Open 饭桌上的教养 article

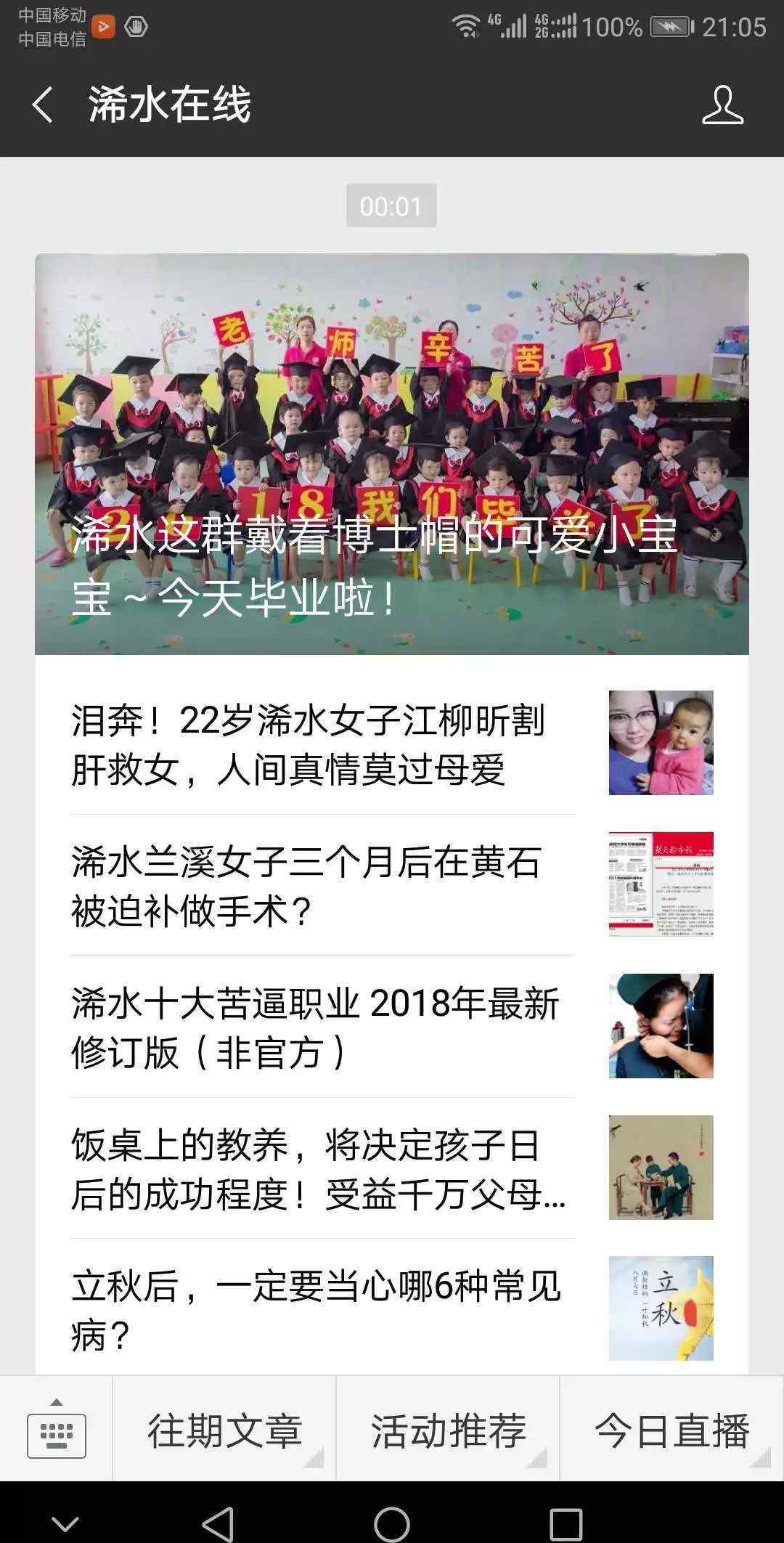392,1168
